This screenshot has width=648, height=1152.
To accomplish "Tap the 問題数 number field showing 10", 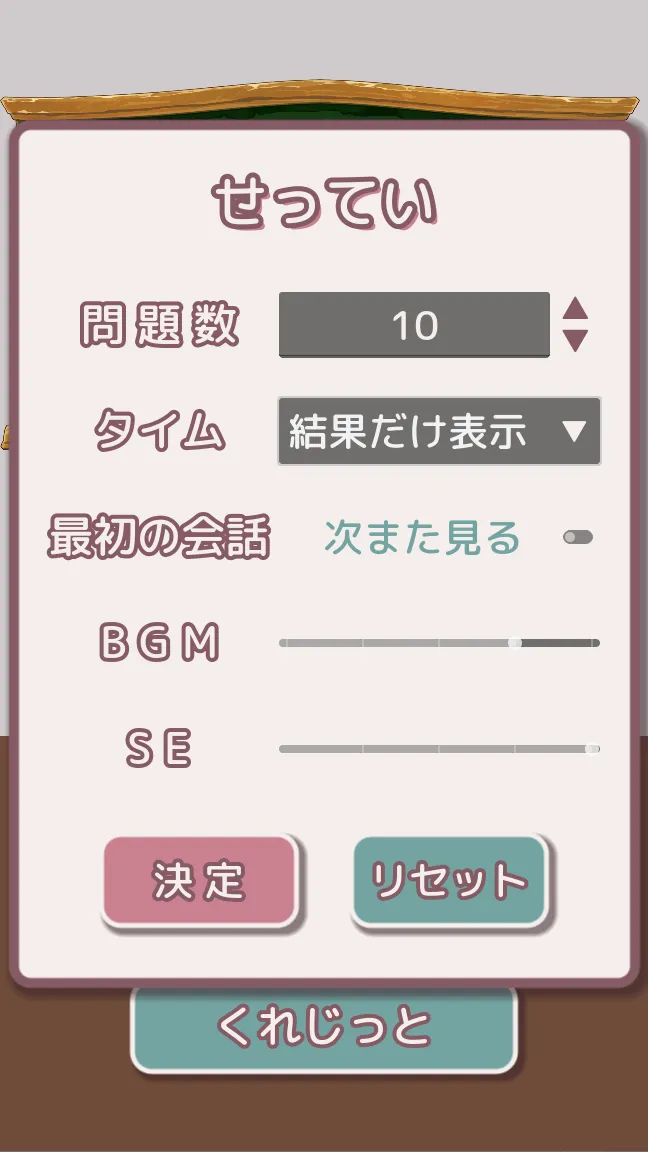I will pyautogui.click(x=414, y=325).
